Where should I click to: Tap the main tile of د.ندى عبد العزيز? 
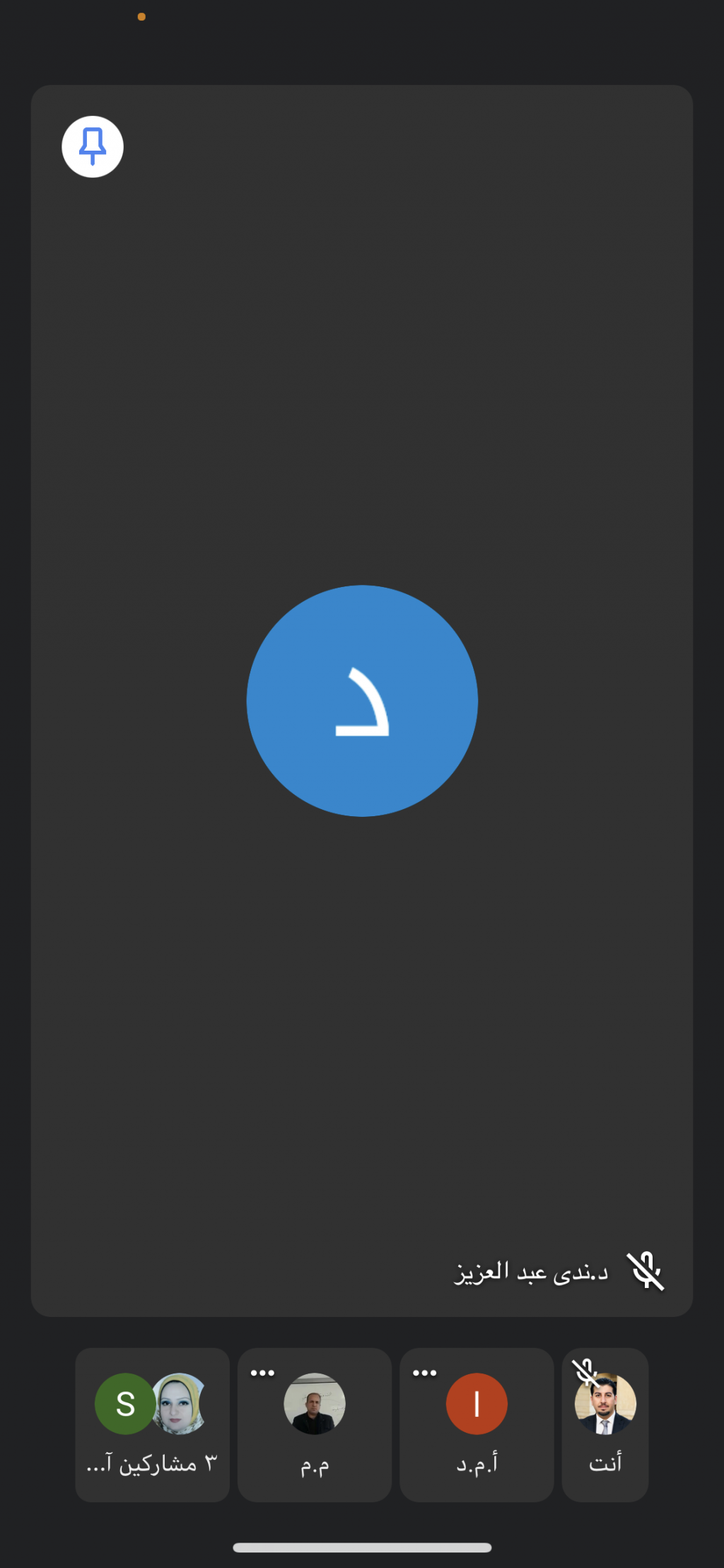point(362,700)
